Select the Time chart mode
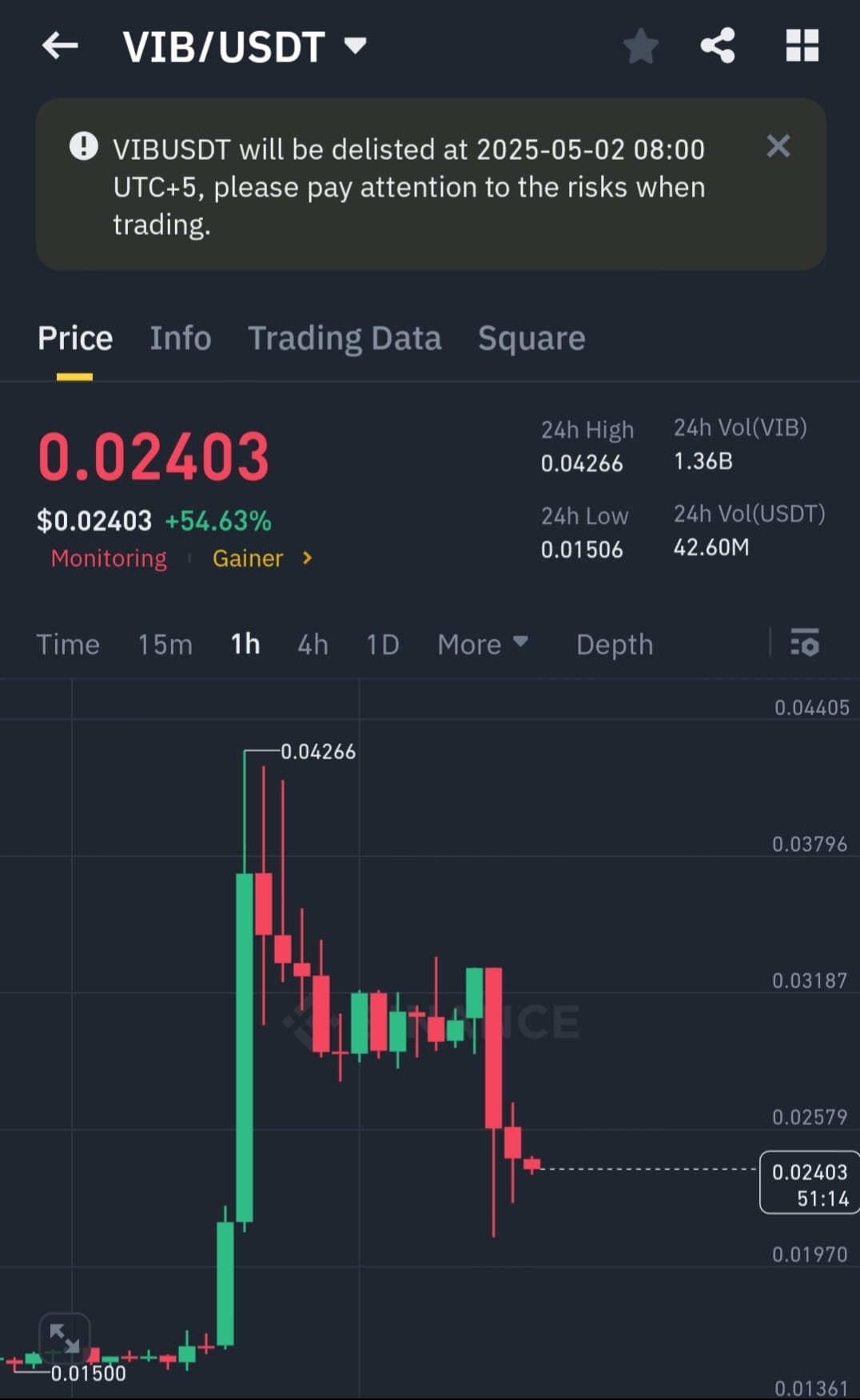This screenshot has width=860, height=1400. coord(68,644)
